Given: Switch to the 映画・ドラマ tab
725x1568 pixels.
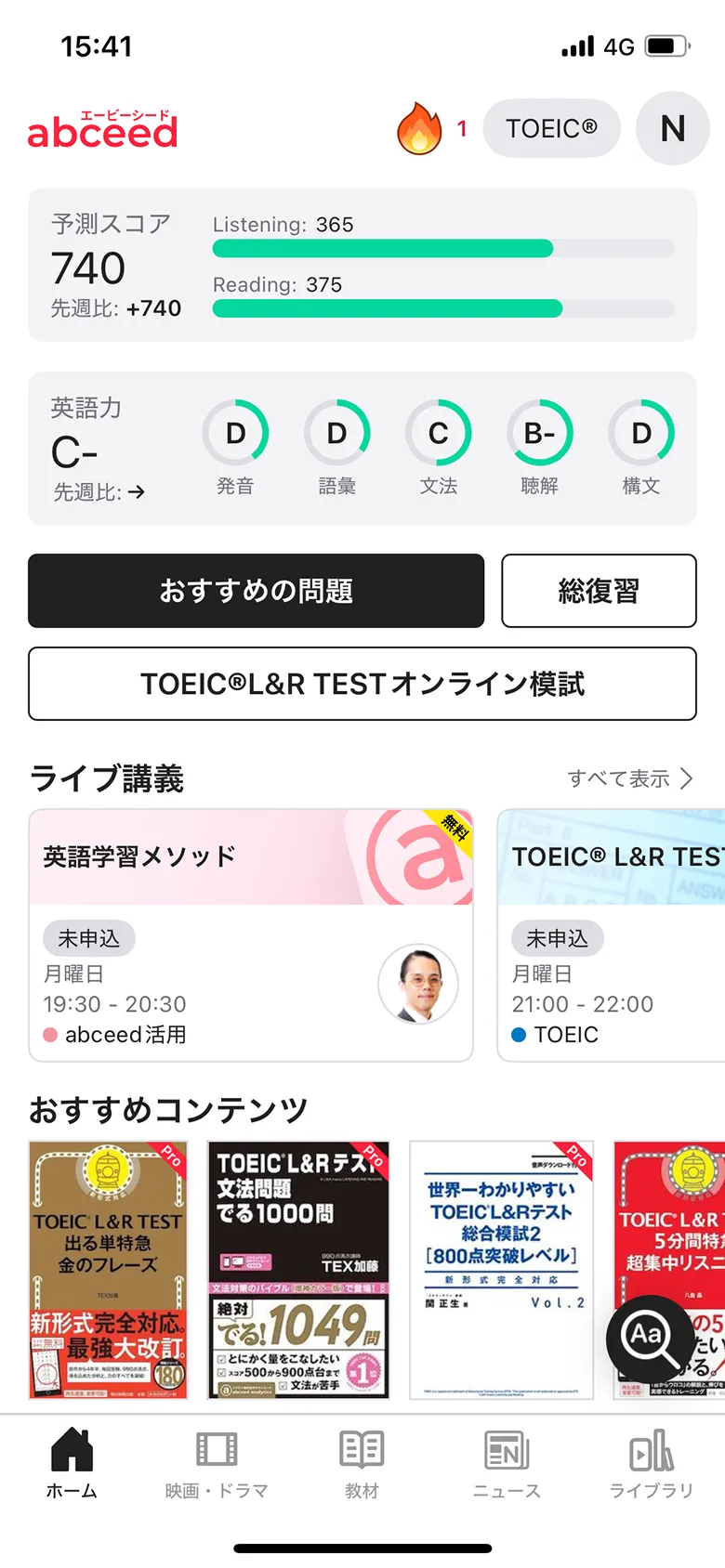Looking at the screenshot, I should coord(217,1465).
